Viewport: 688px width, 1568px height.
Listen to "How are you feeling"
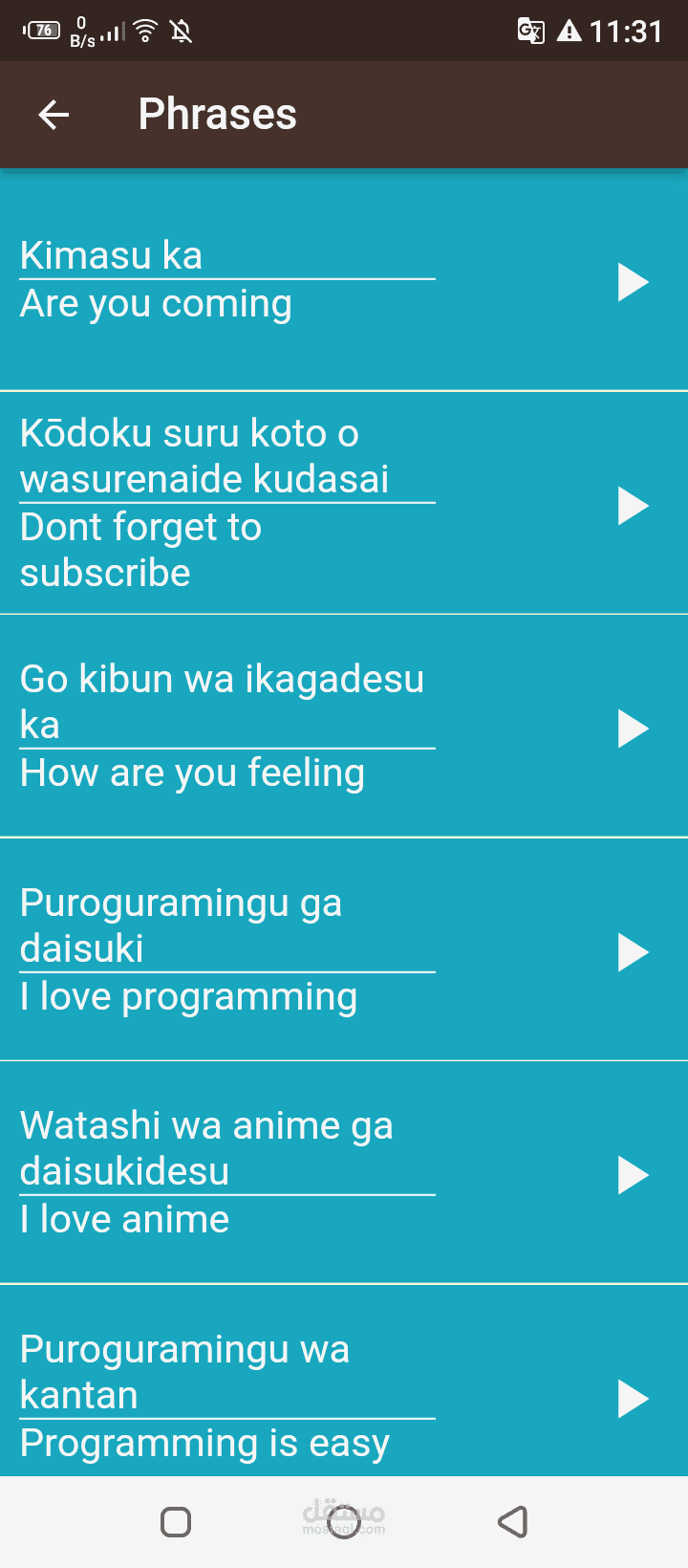click(633, 729)
